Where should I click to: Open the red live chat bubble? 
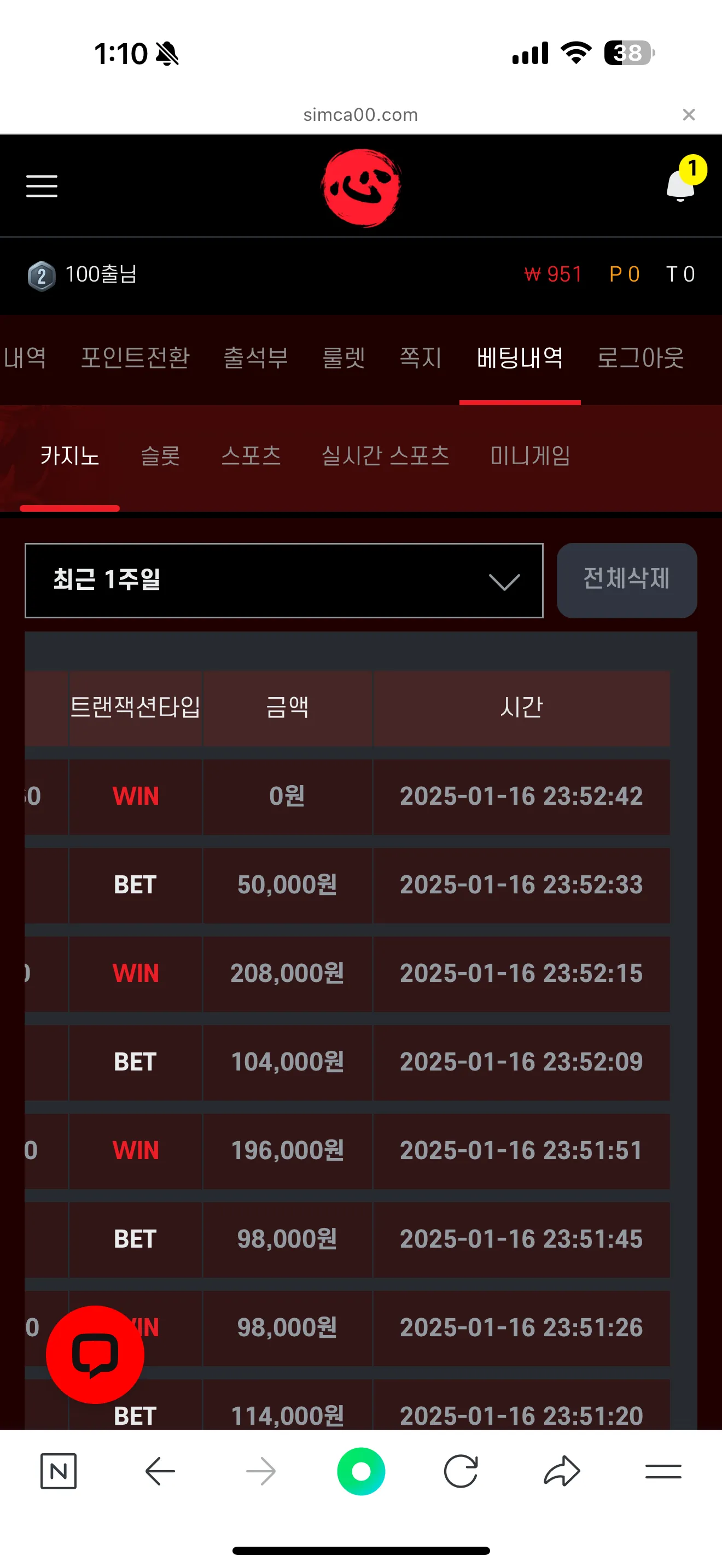pyautogui.click(x=95, y=1354)
